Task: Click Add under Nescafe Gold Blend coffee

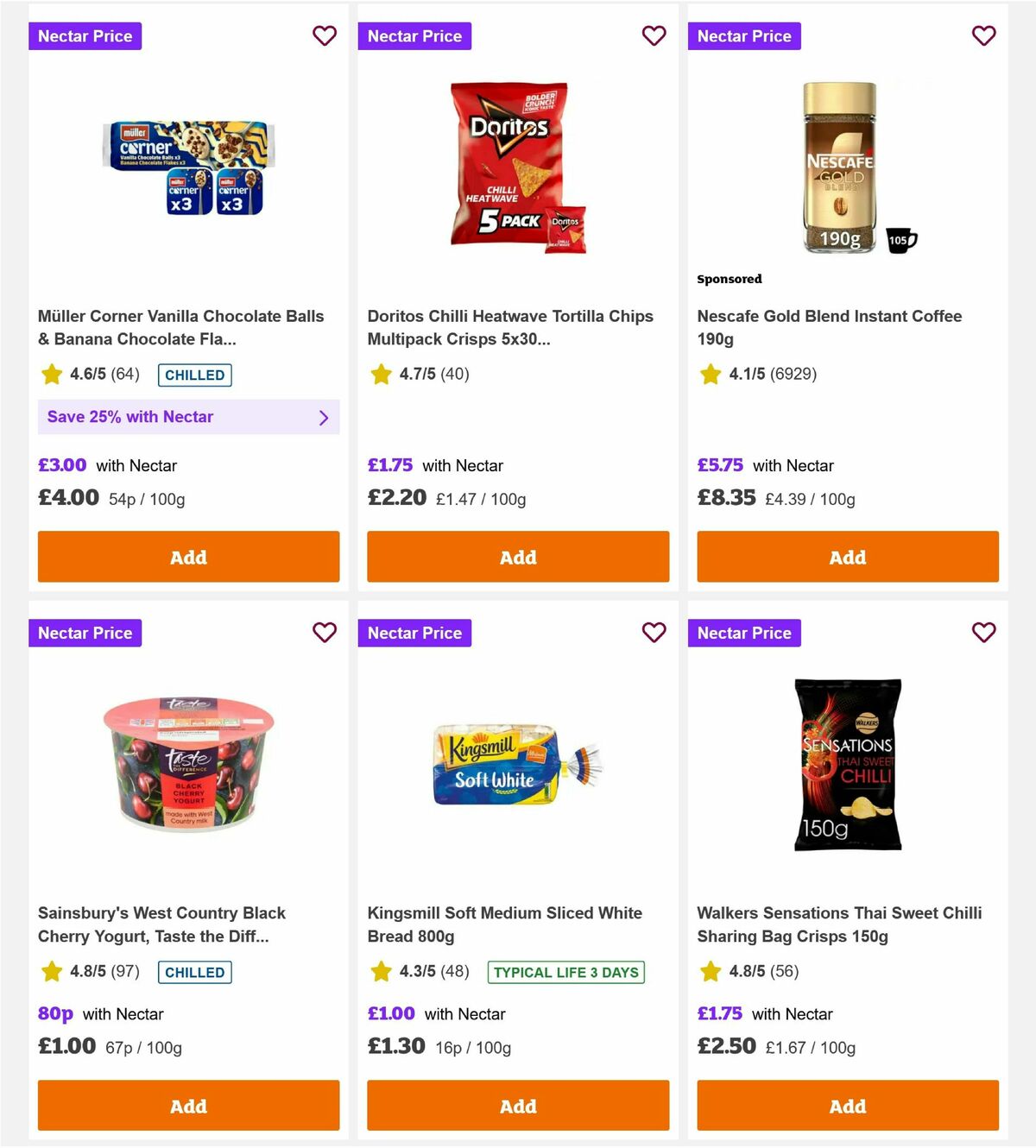Action: click(x=847, y=557)
